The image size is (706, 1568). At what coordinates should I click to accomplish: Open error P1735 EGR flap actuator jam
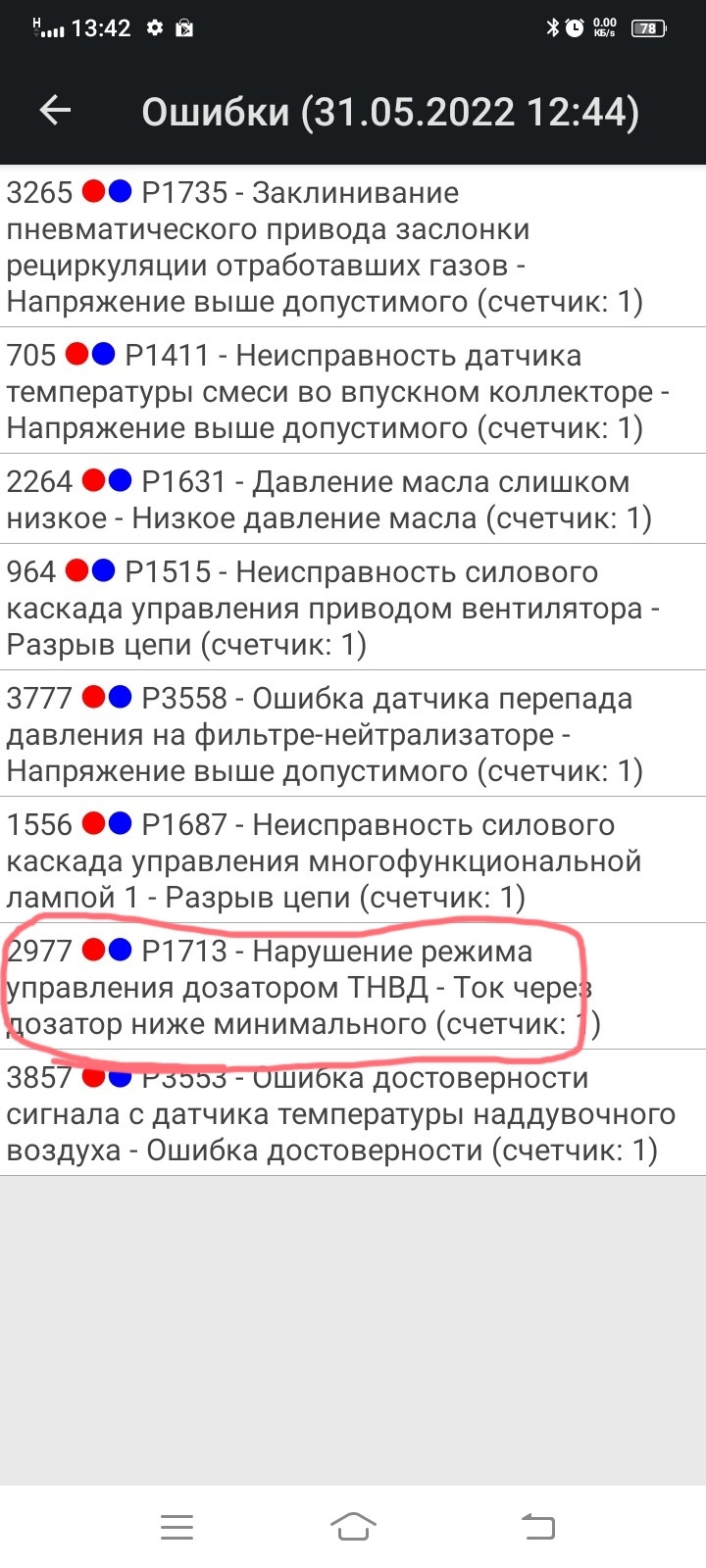coord(353,247)
